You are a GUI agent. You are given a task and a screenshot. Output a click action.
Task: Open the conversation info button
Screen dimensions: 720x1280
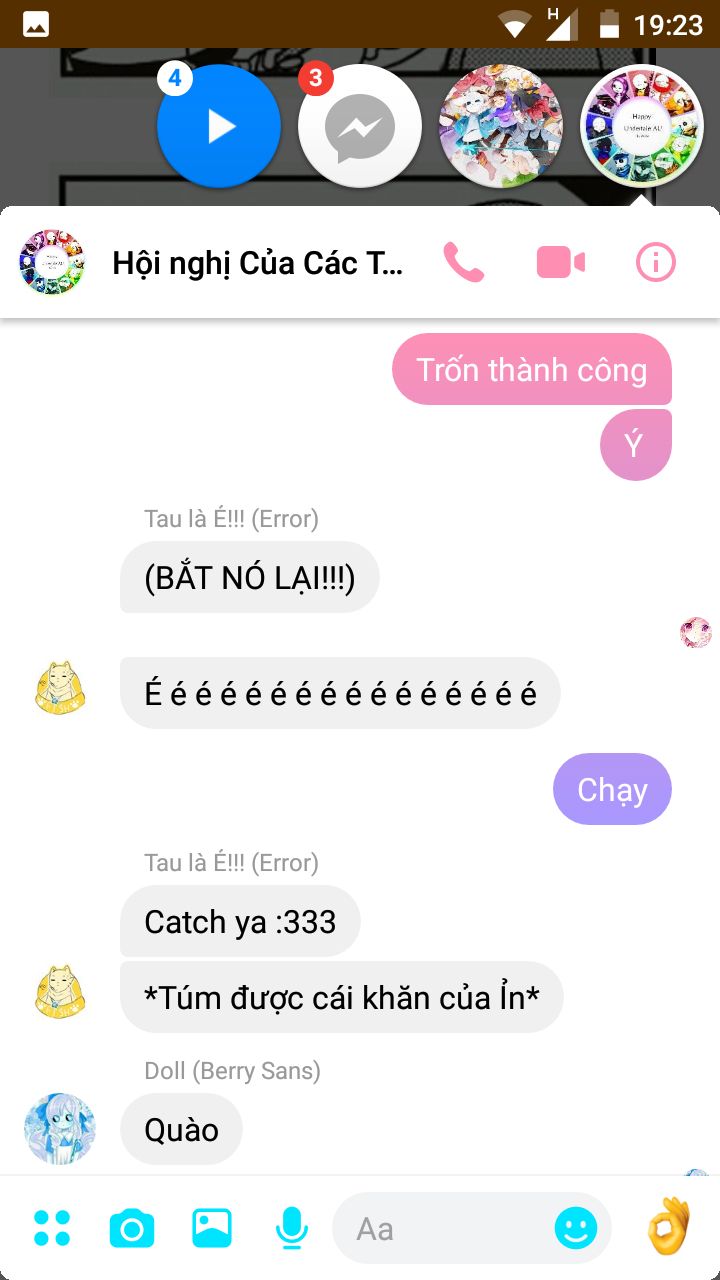pos(656,263)
